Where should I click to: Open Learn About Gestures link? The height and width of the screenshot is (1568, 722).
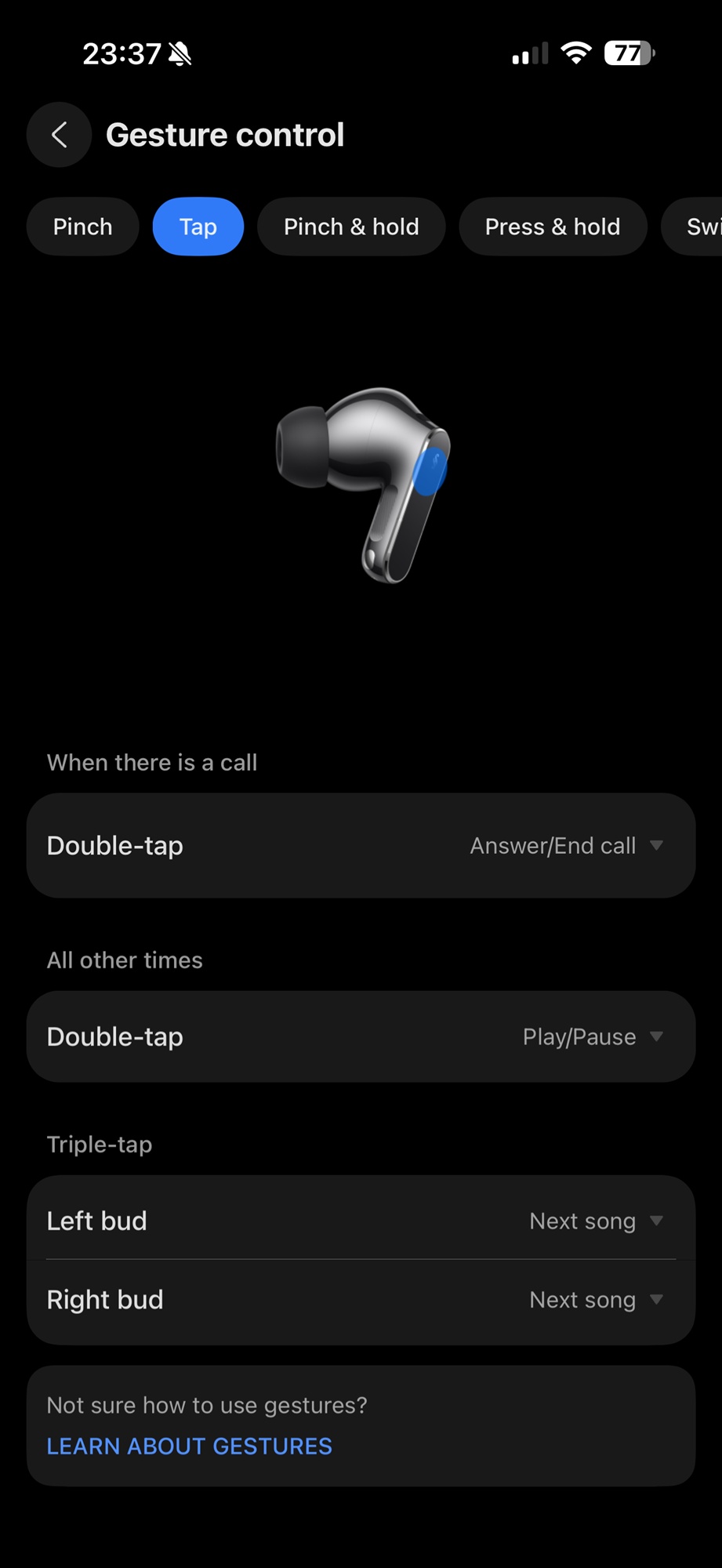pos(189,1446)
